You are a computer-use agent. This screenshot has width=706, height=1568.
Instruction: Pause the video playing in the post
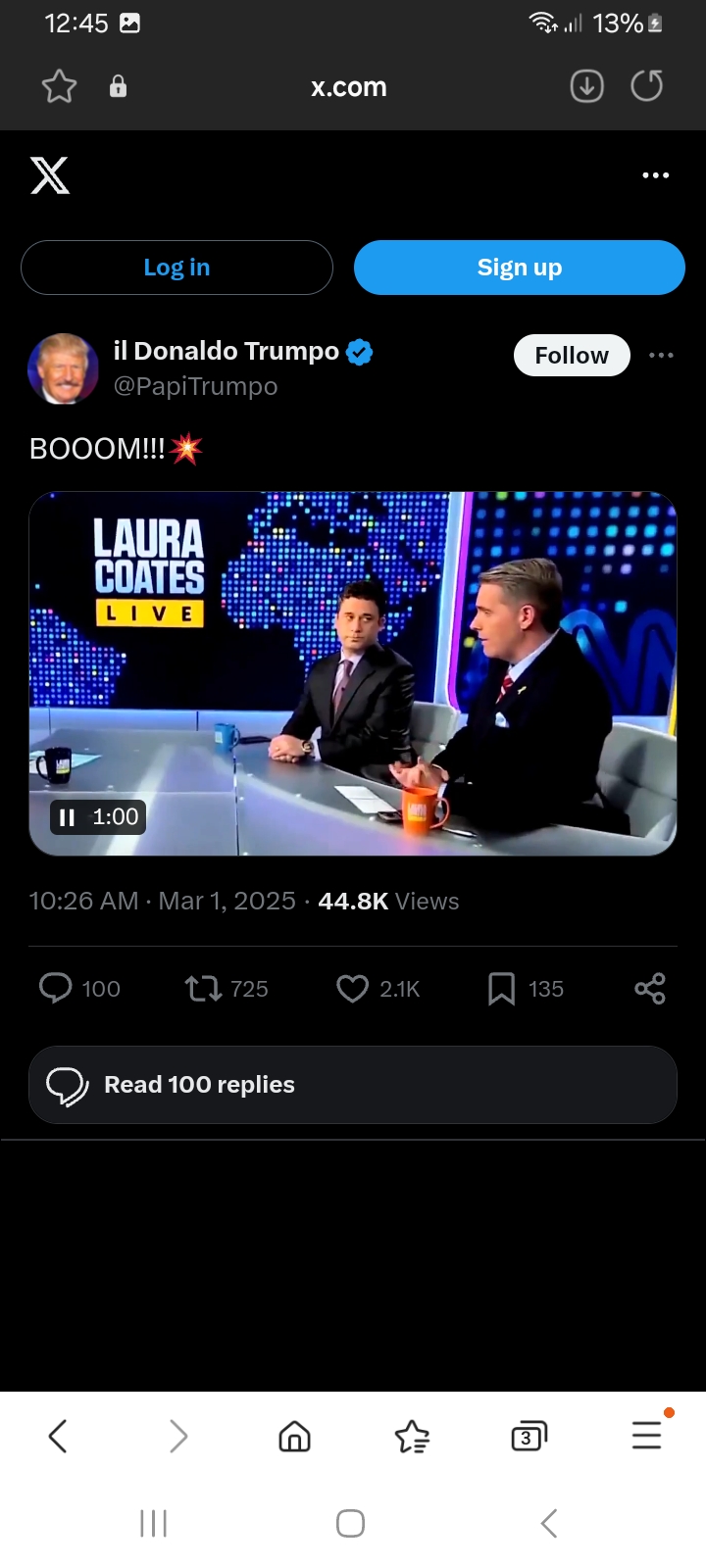click(x=68, y=817)
